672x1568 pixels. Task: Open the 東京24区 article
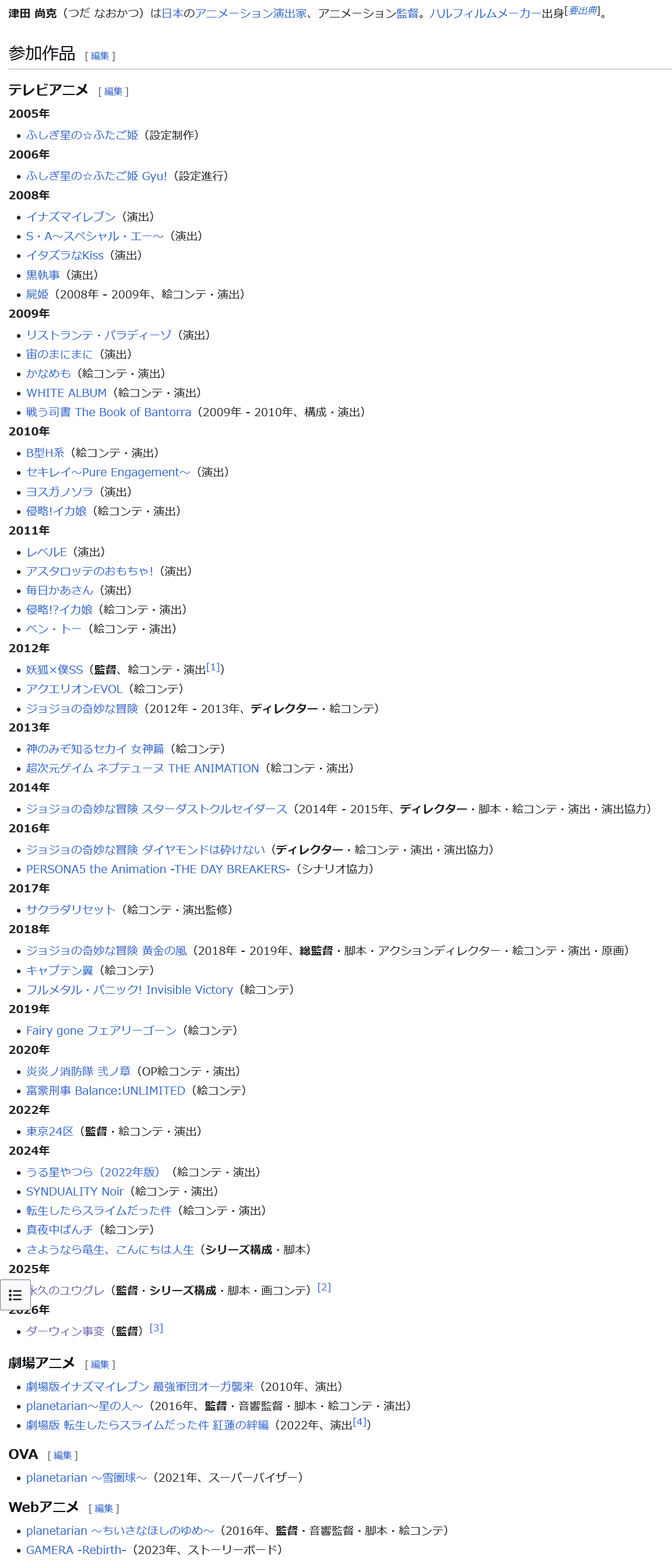click(x=50, y=1131)
